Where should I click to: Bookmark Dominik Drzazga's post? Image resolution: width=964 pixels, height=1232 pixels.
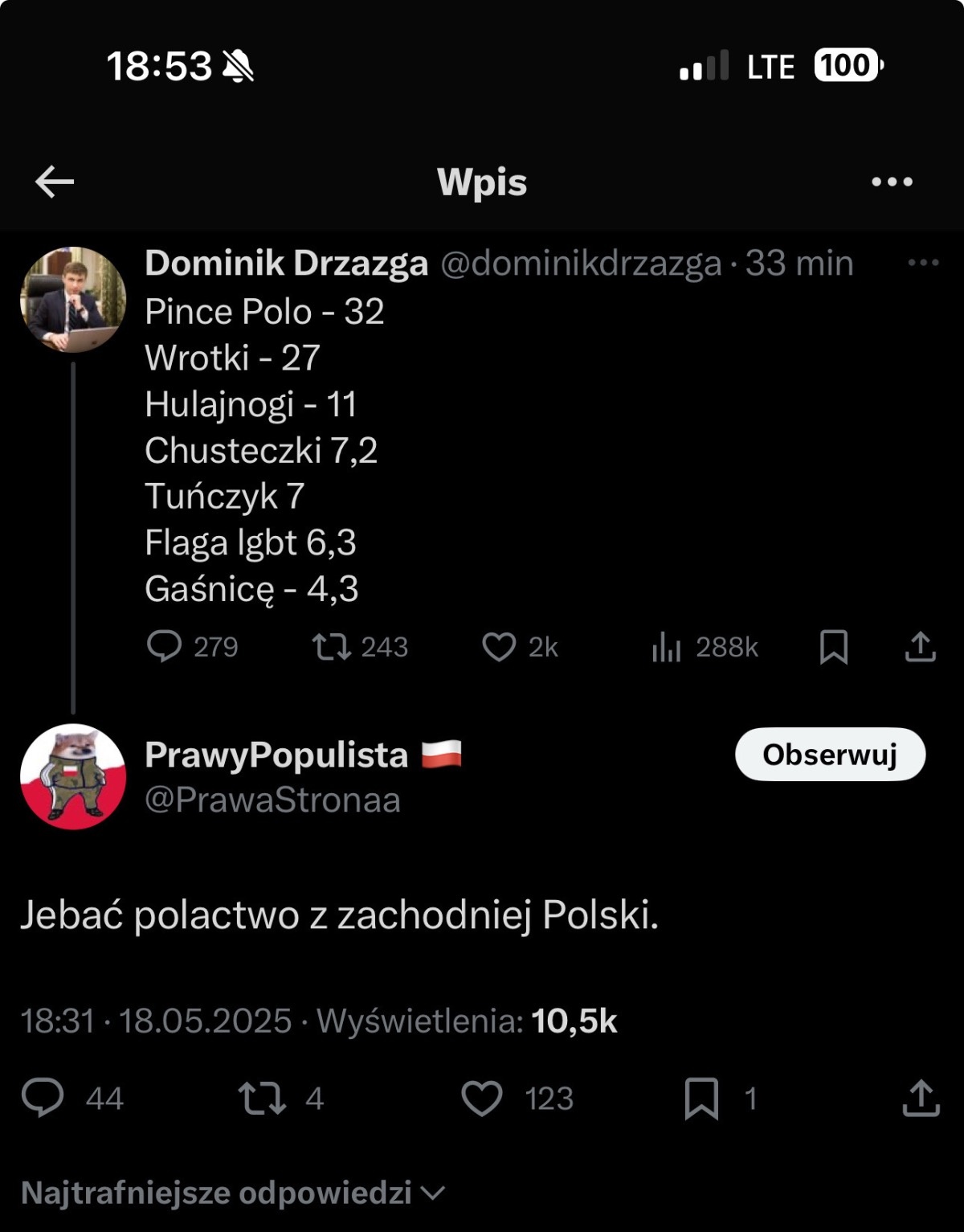tap(834, 646)
